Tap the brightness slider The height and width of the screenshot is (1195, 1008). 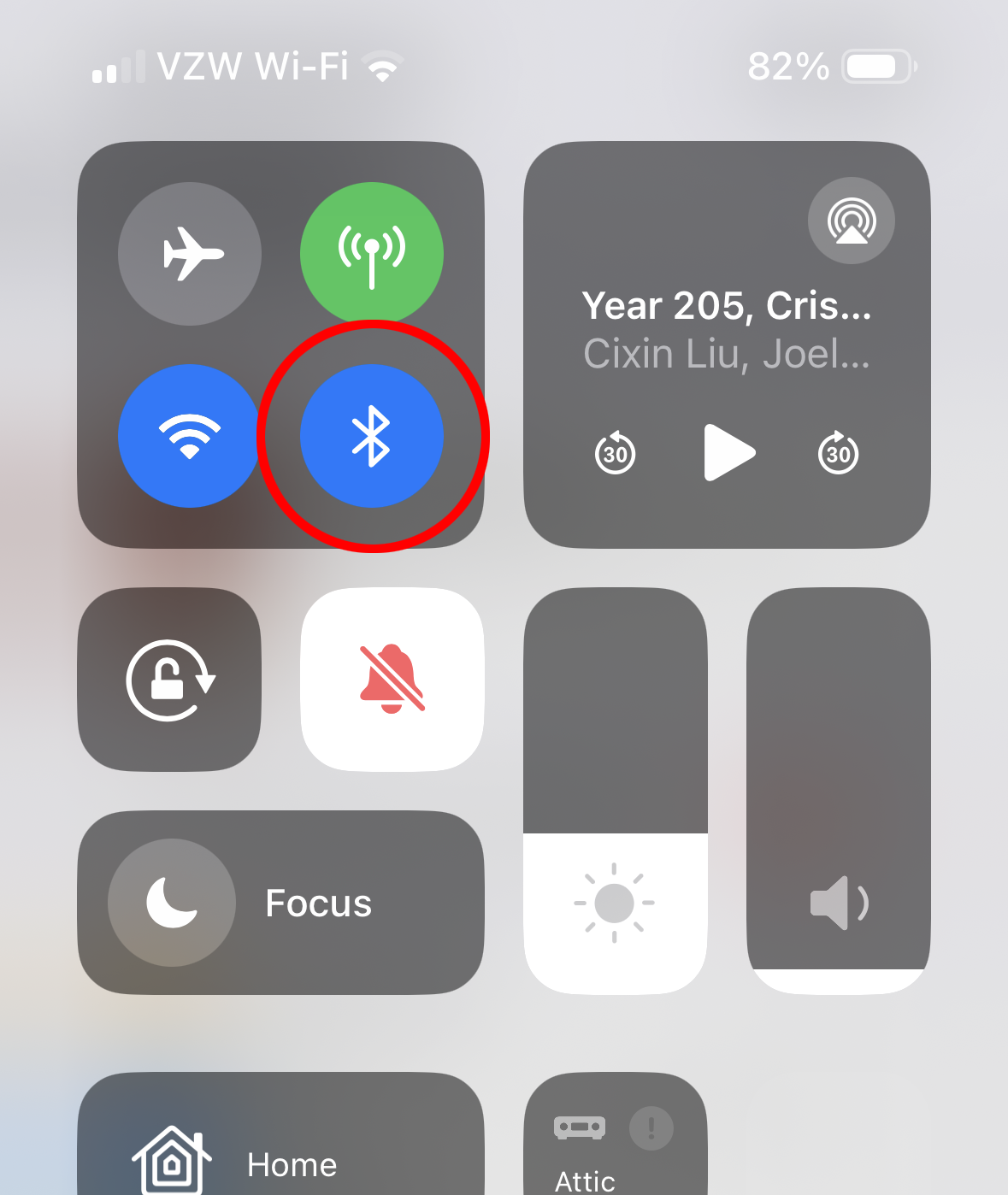tap(615, 791)
